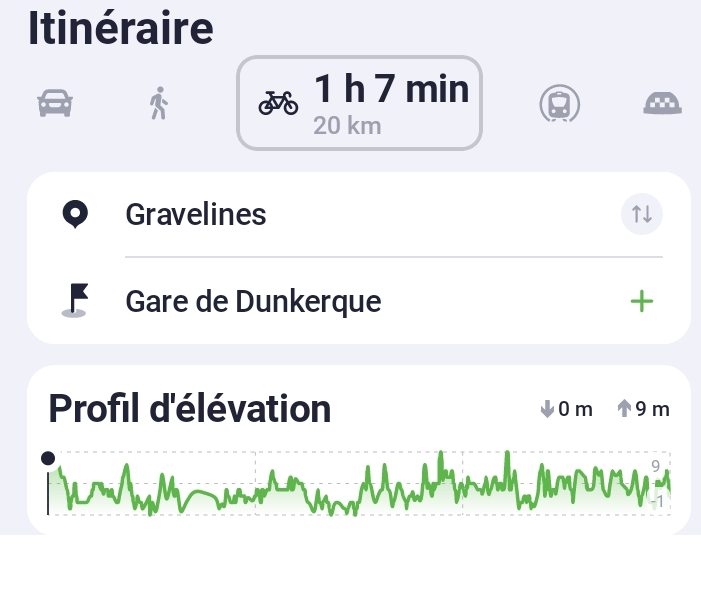Viewport: 701px width, 603px height.
Task: Select the taxi route option
Action: pos(661,103)
